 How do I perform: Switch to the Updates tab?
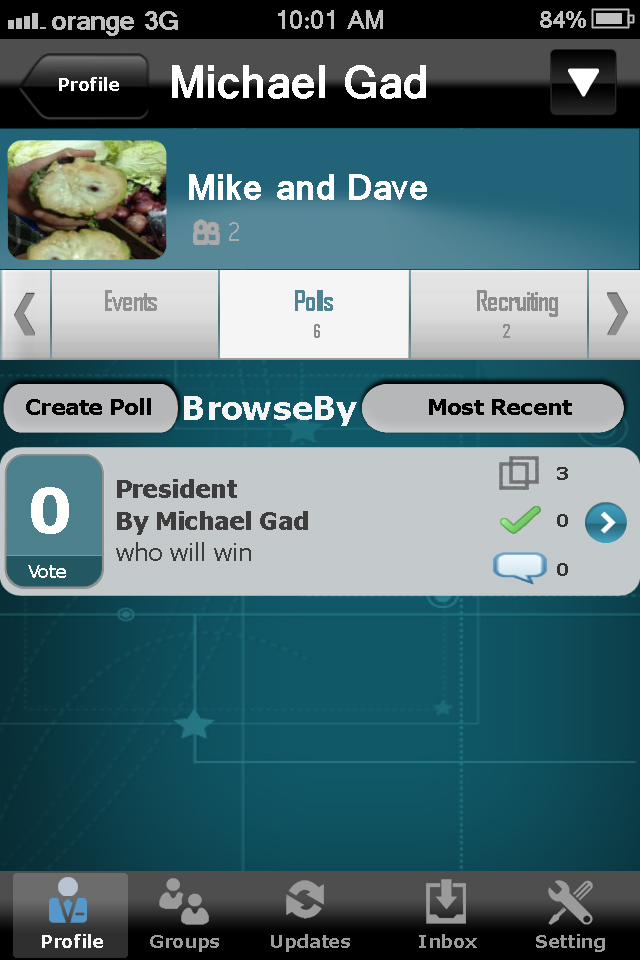click(x=309, y=914)
